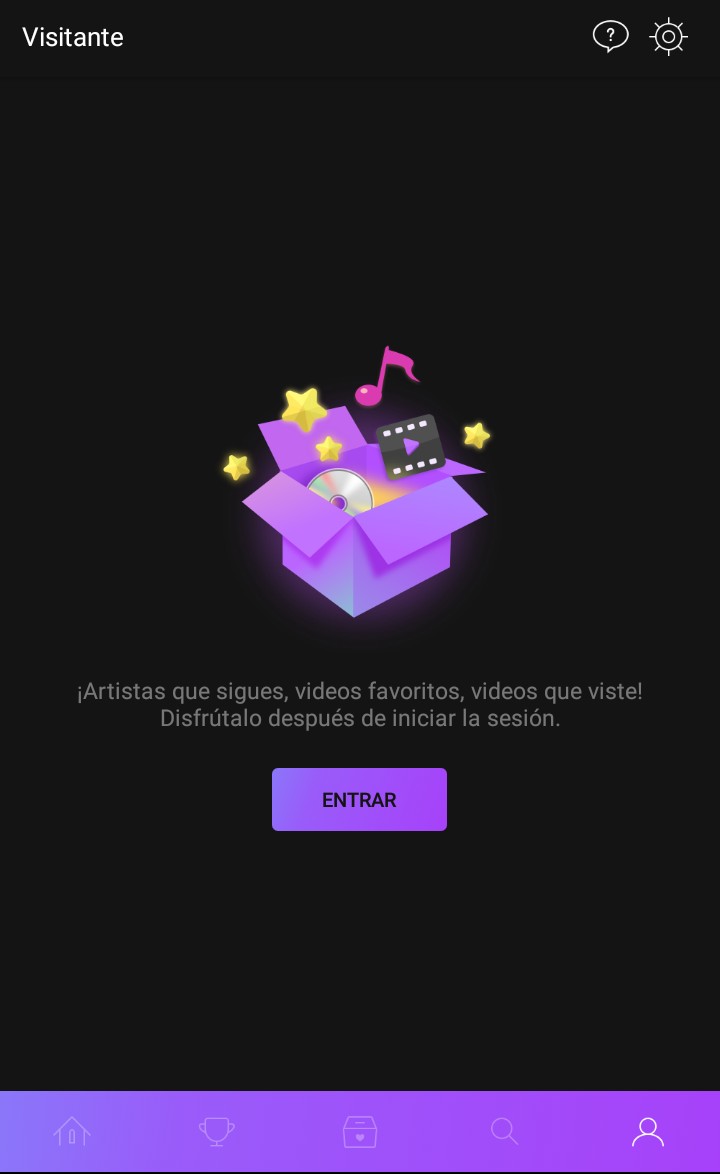This screenshot has height=1174, width=720.
Task: Select the profile tab
Action: point(648,1131)
